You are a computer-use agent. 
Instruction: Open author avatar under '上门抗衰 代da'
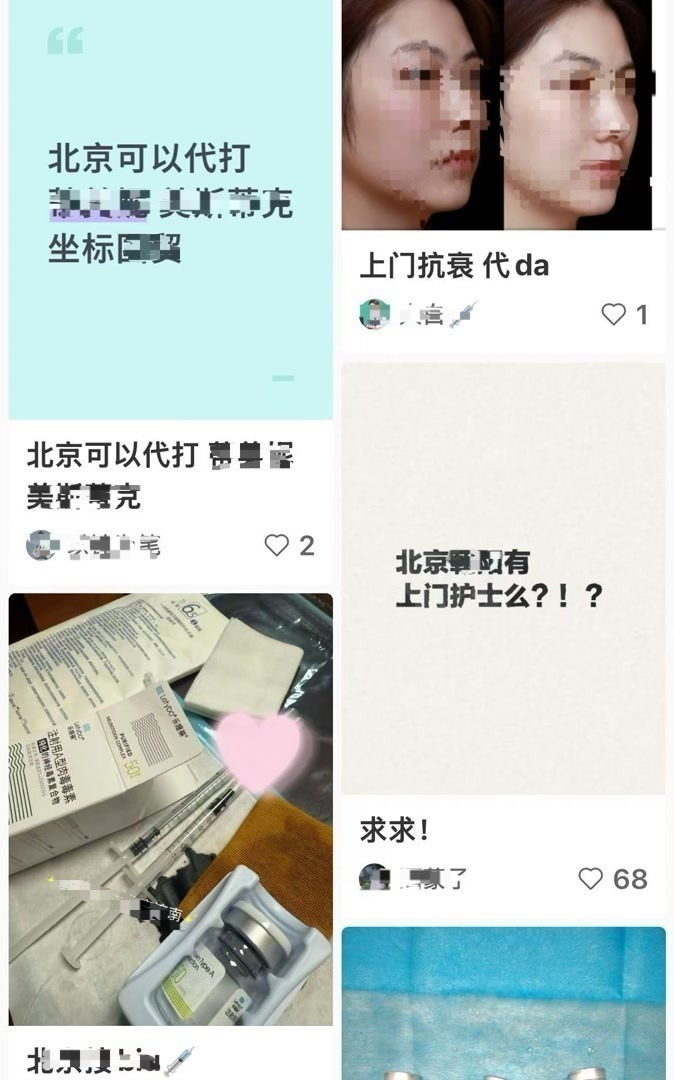(x=374, y=314)
